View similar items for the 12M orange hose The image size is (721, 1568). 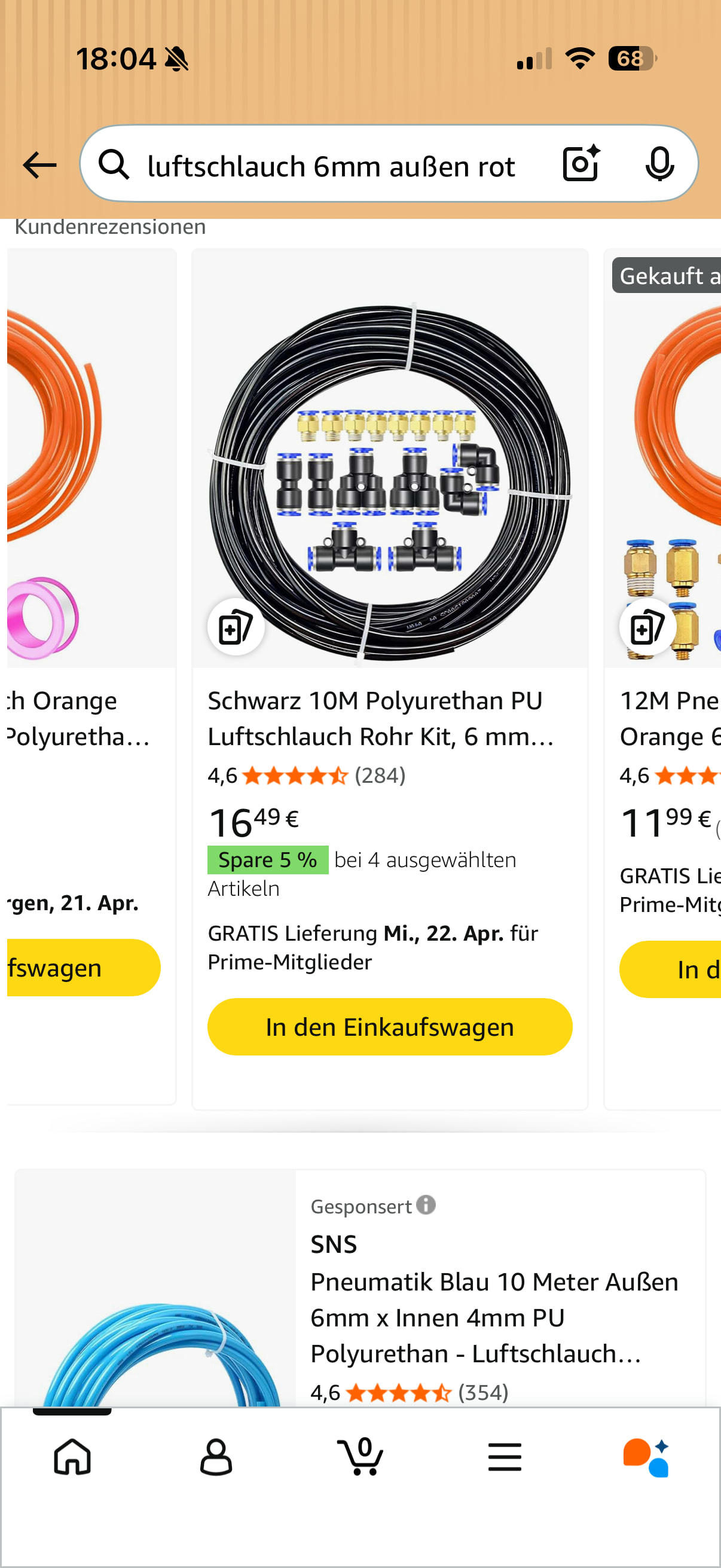(x=647, y=627)
